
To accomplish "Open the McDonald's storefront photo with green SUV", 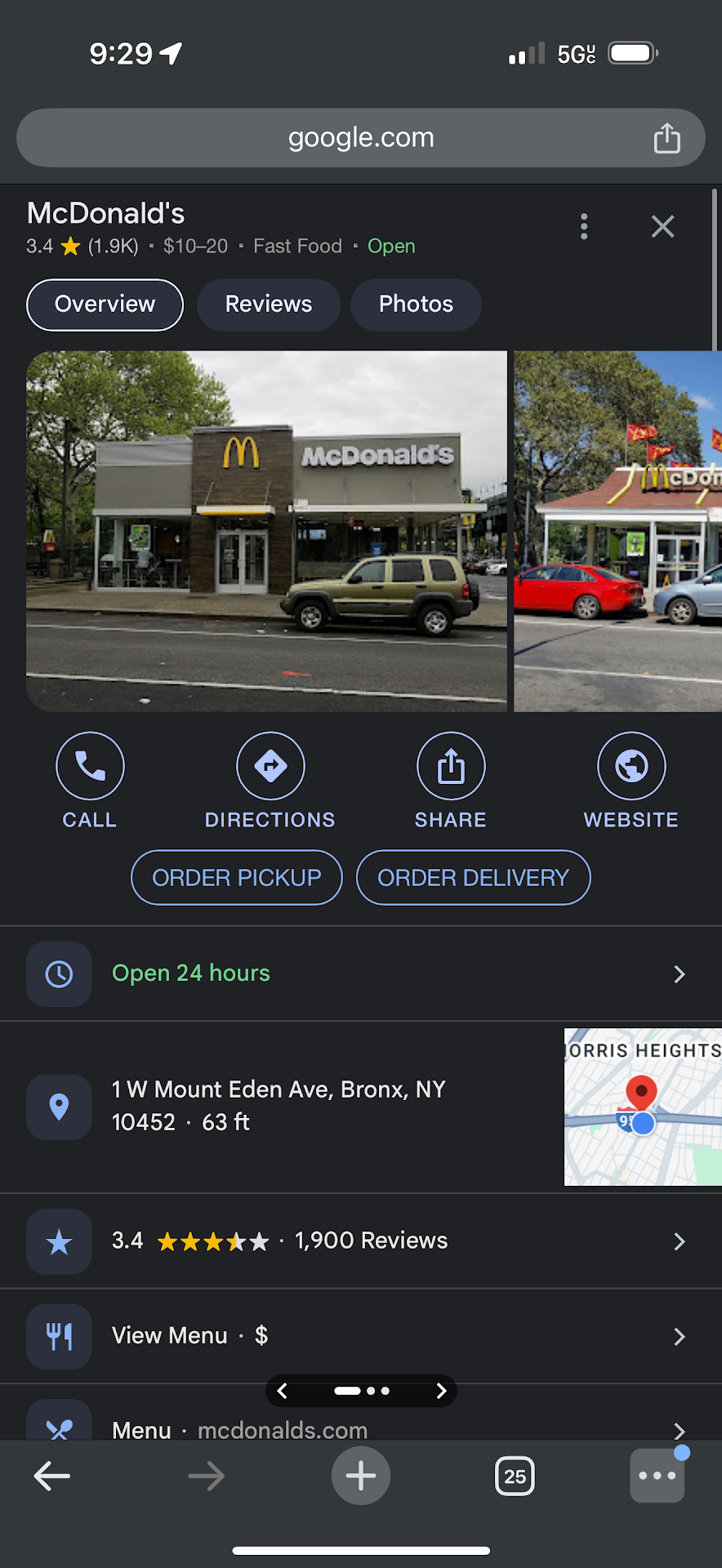I will 266,531.
